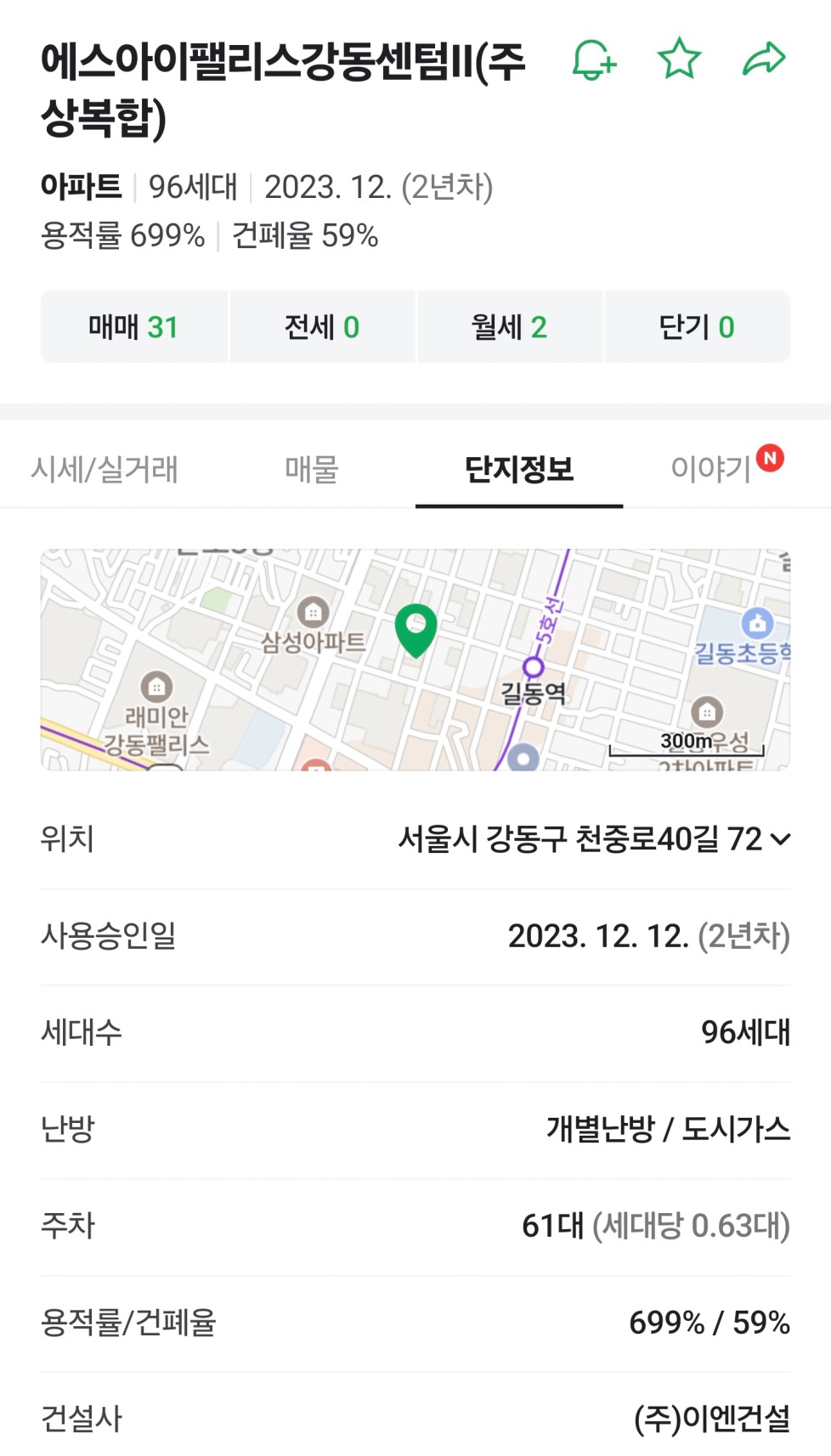The height and width of the screenshot is (1456, 831).
Task: View the 전세 0 listings
Action: [x=322, y=327]
